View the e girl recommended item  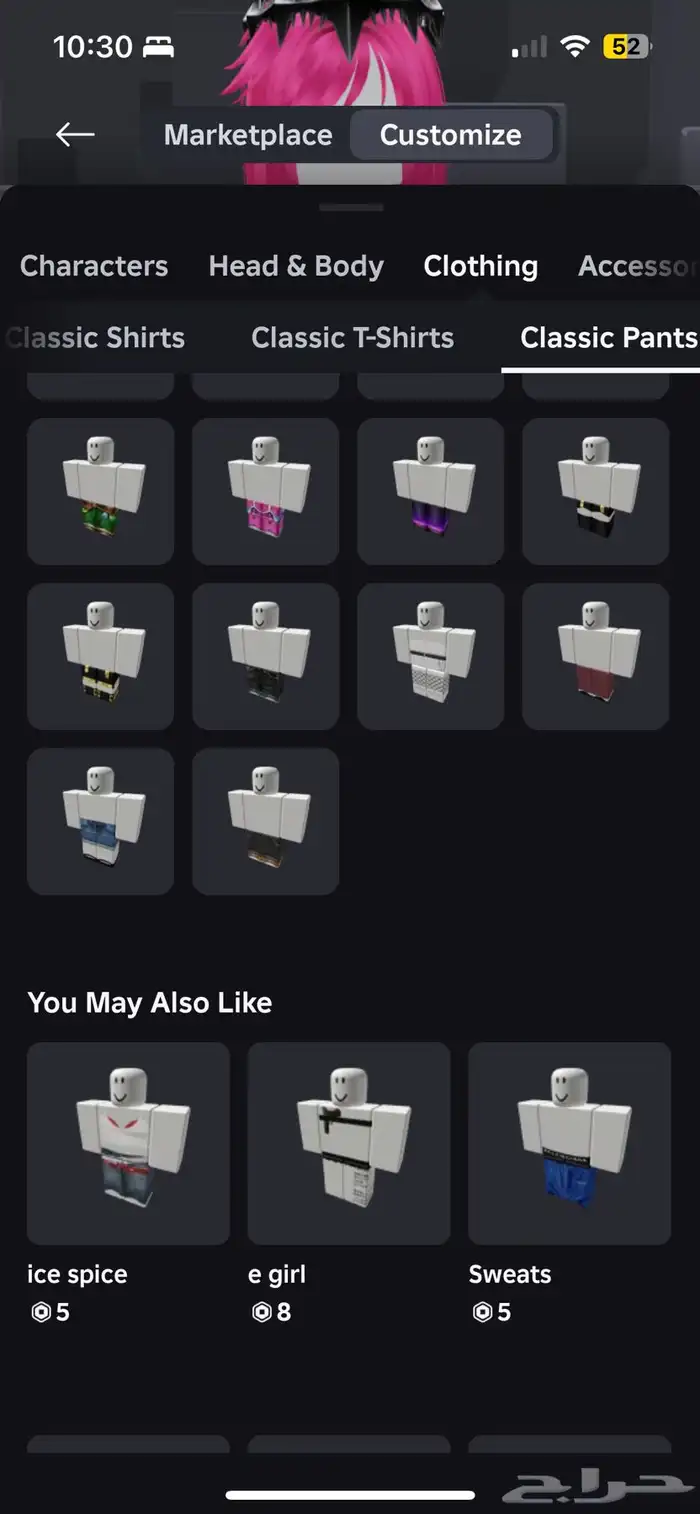click(x=349, y=1144)
